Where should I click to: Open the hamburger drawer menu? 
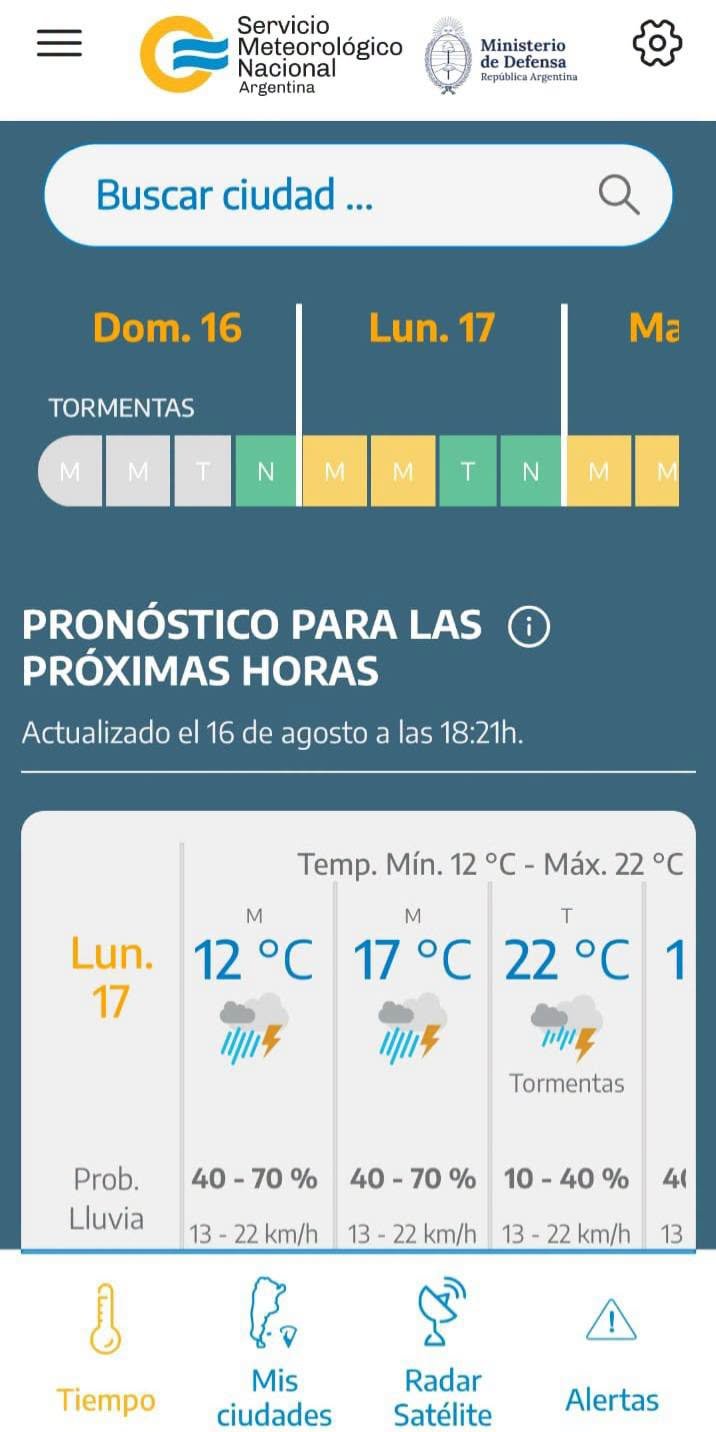click(x=59, y=43)
